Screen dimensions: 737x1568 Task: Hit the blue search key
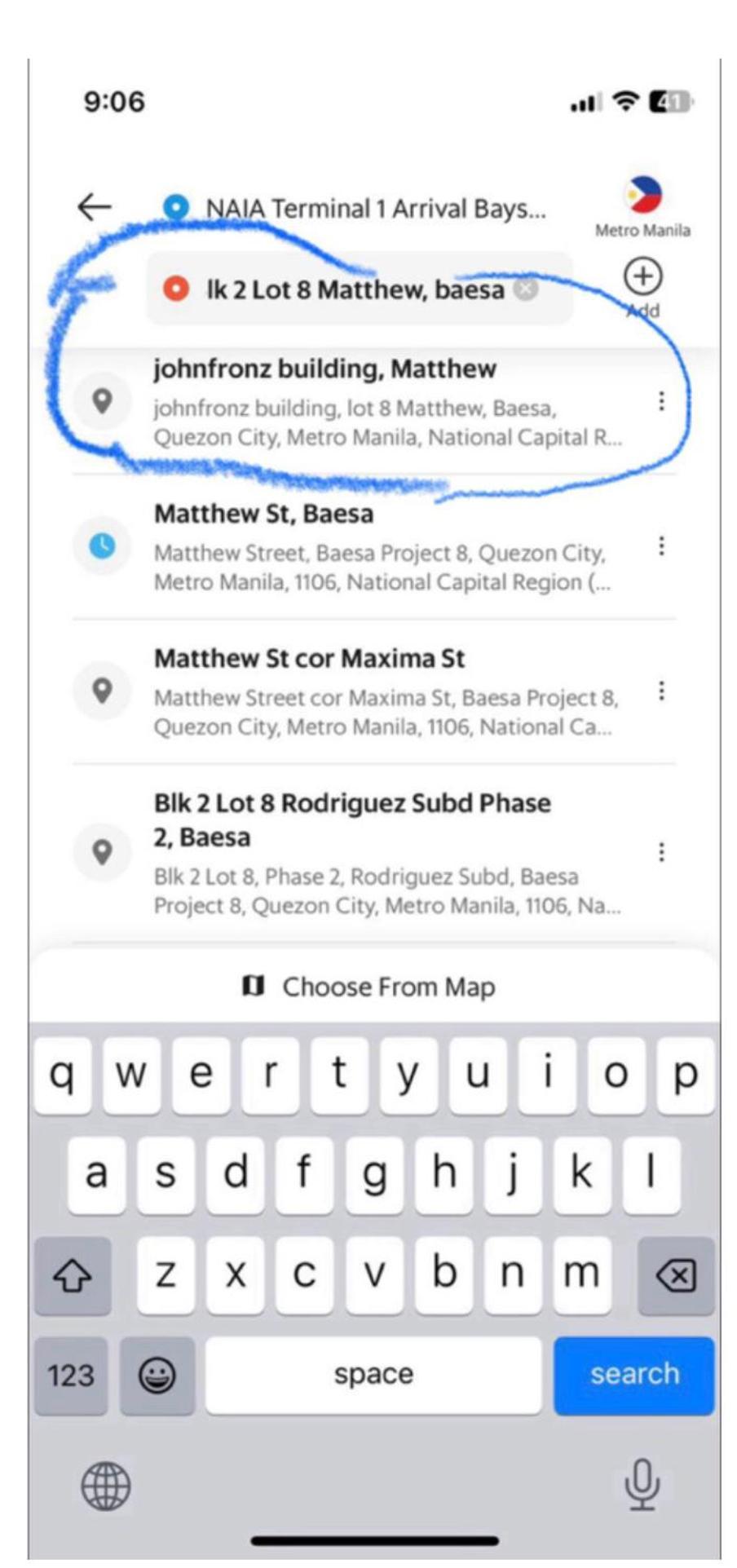pos(633,1374)
